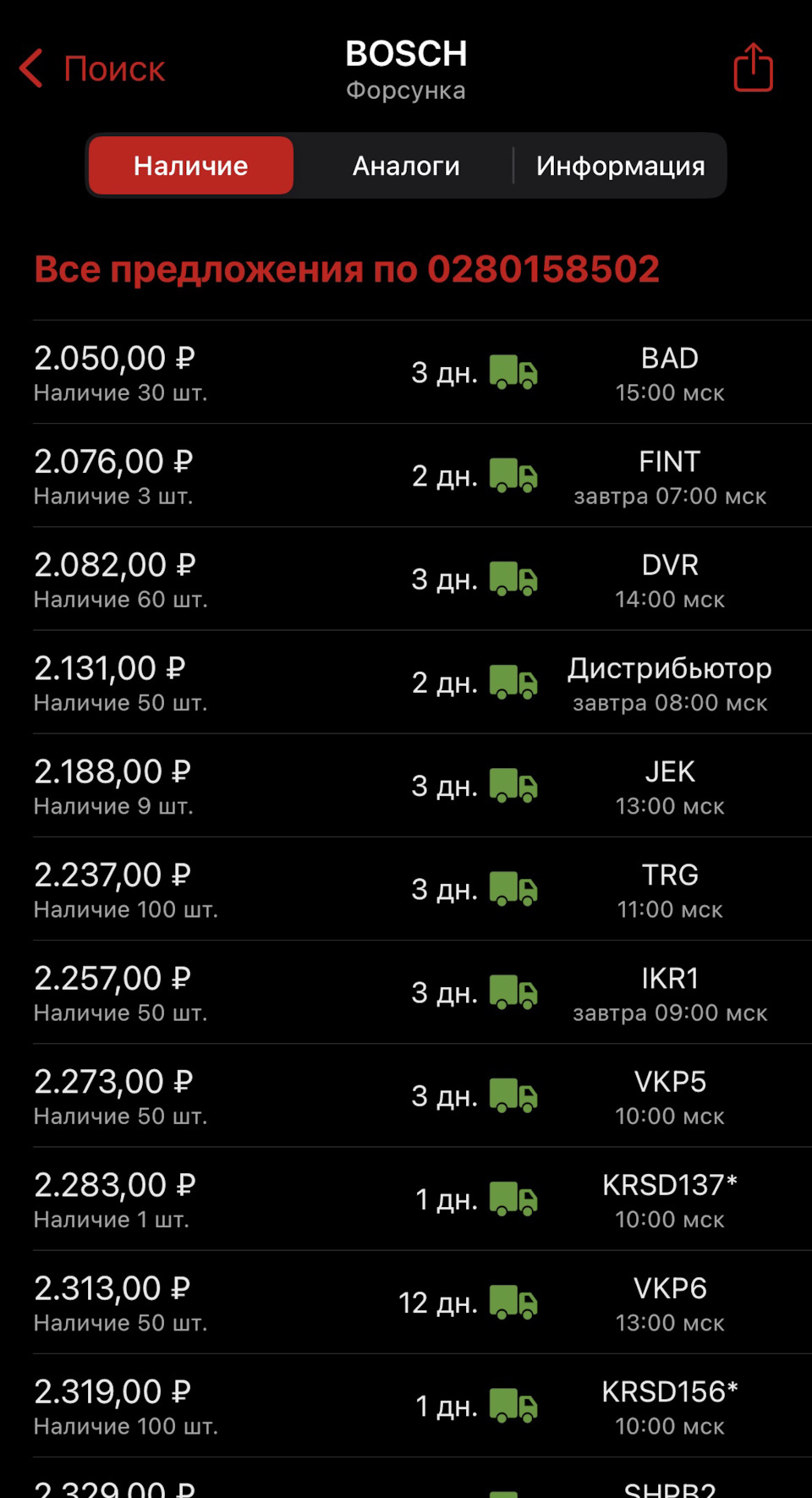This screenshot has height=1498, width=812.
Task: Go back to Поиск
Action: (x=93, y=69)
